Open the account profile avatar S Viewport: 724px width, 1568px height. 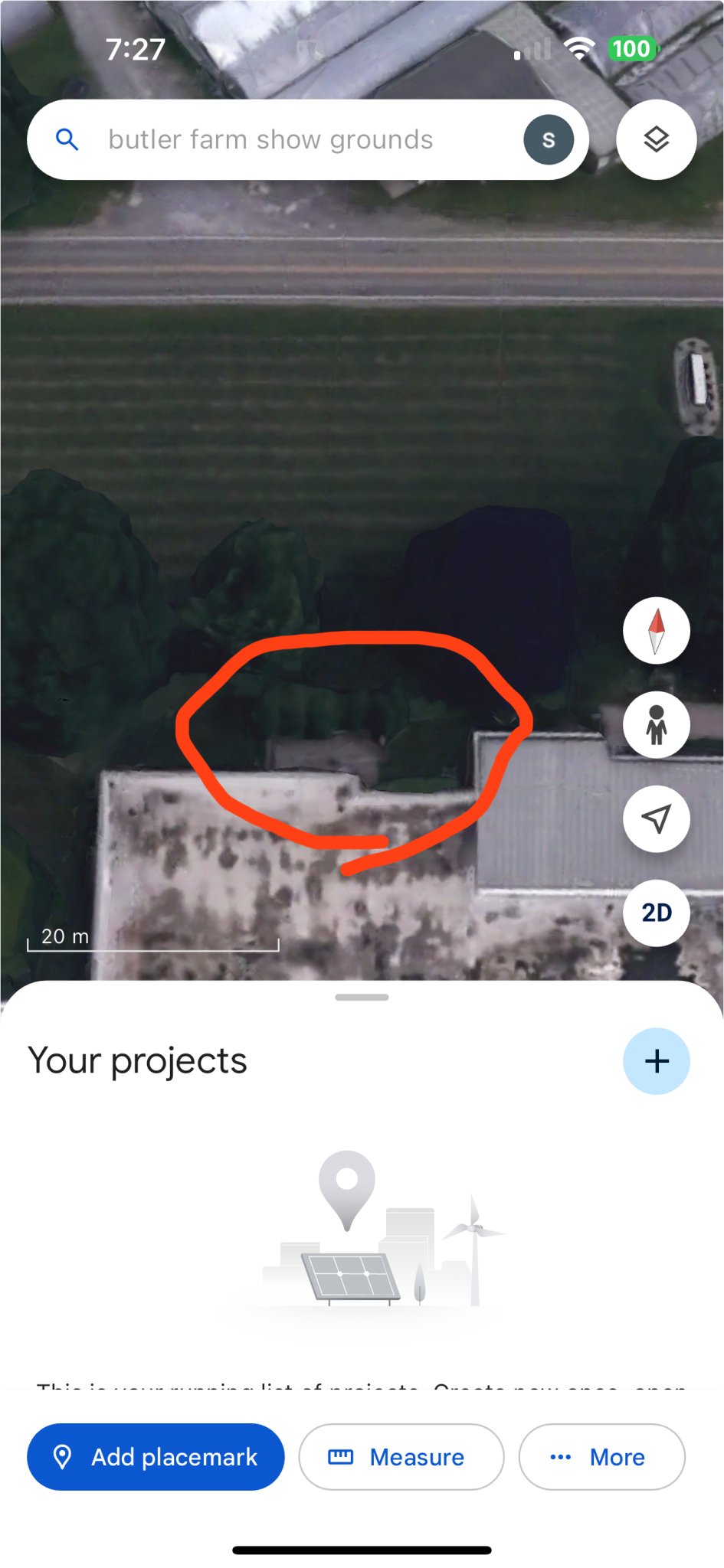(x=549, y=140)
